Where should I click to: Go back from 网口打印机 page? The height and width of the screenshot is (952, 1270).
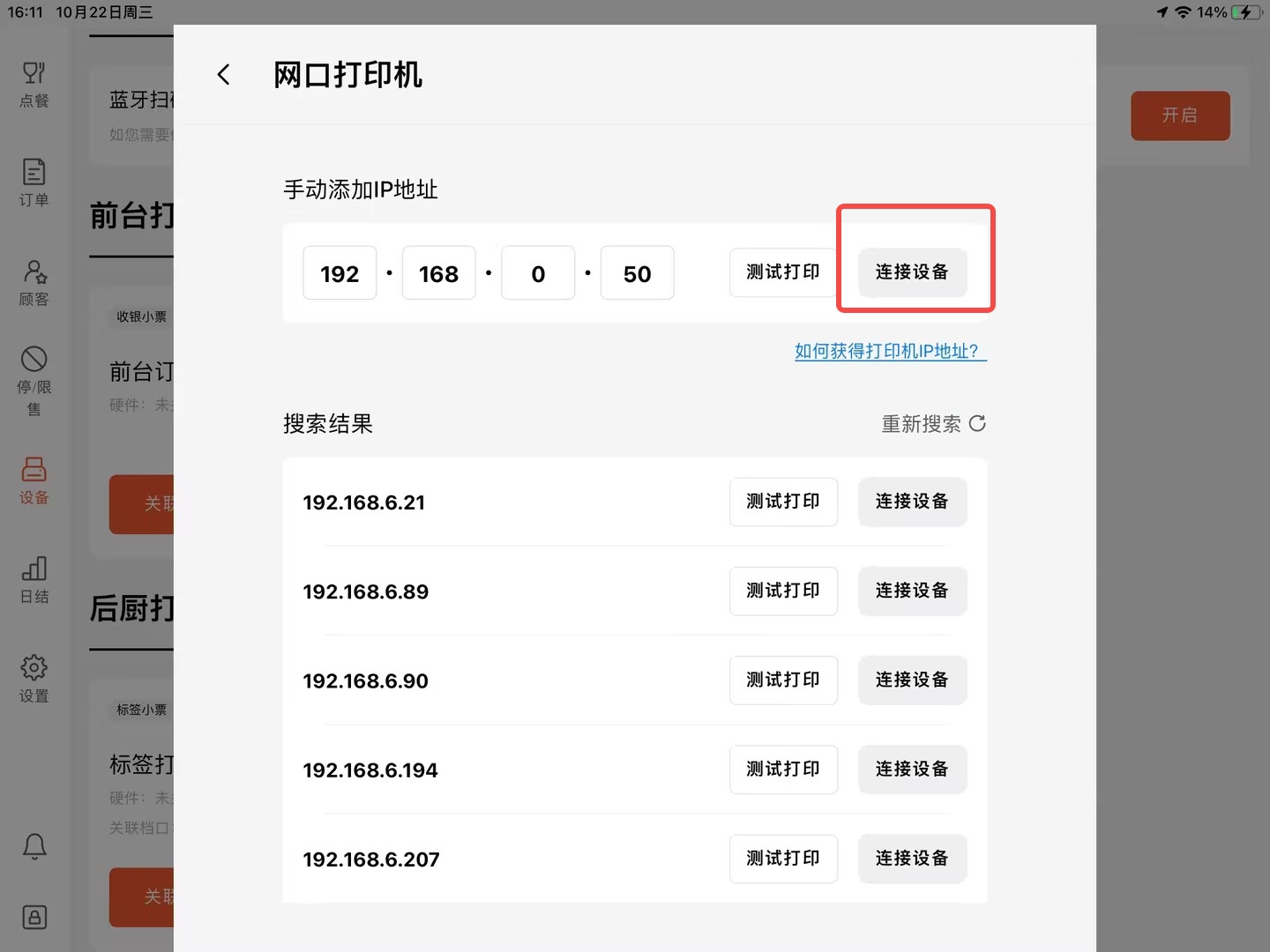pyautogui.click(x=224, y=75)
